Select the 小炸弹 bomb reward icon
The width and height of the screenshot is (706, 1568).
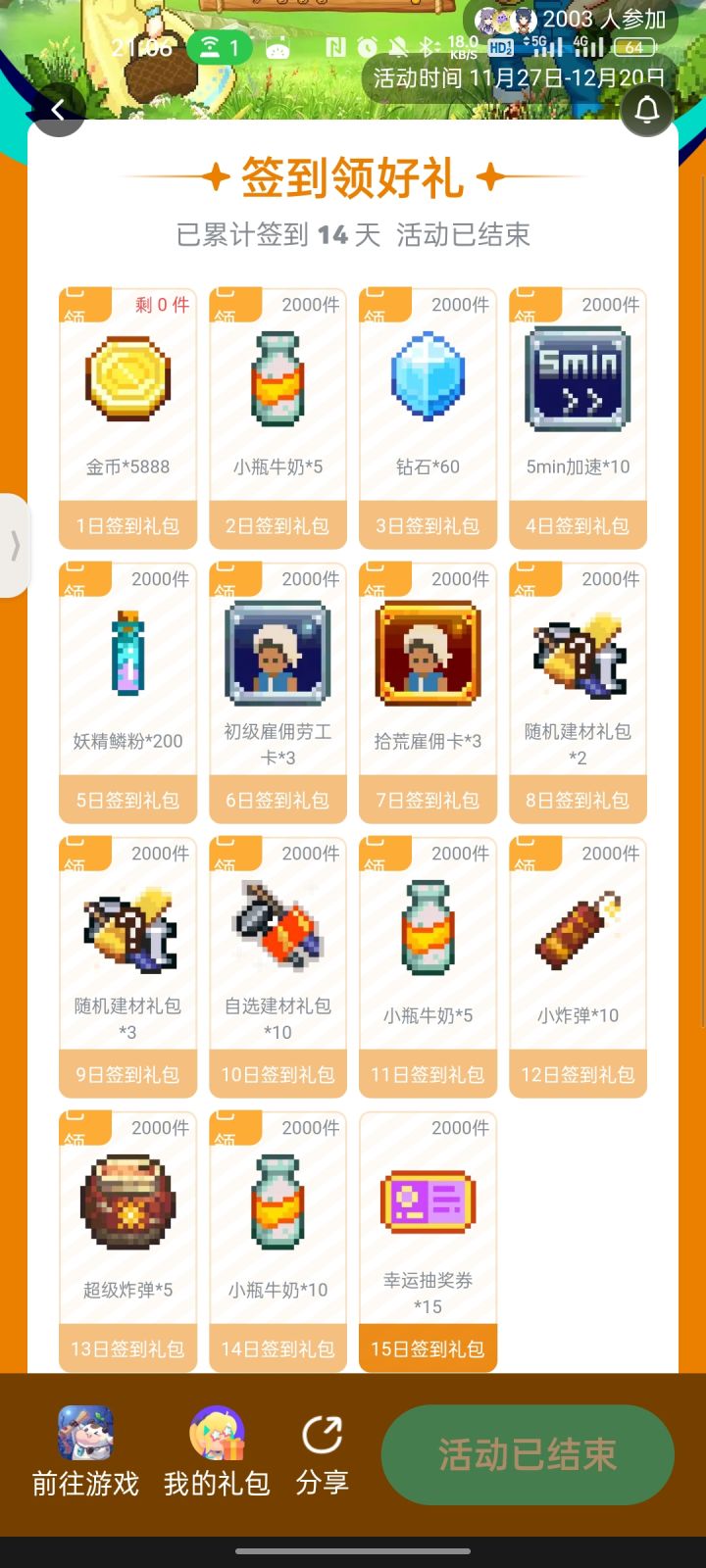tap(578, 926)
